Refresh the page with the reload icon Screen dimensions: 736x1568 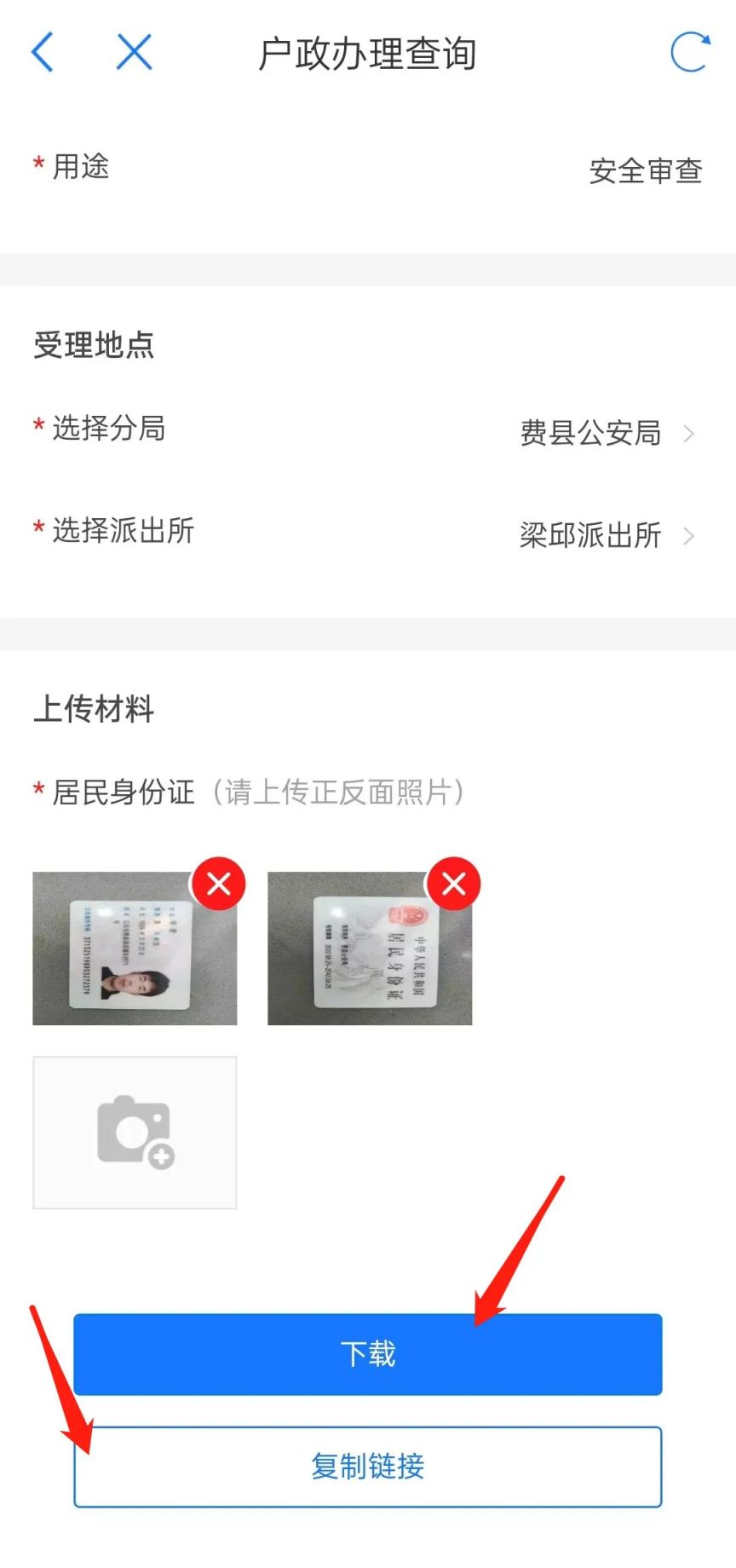[689, 52]
